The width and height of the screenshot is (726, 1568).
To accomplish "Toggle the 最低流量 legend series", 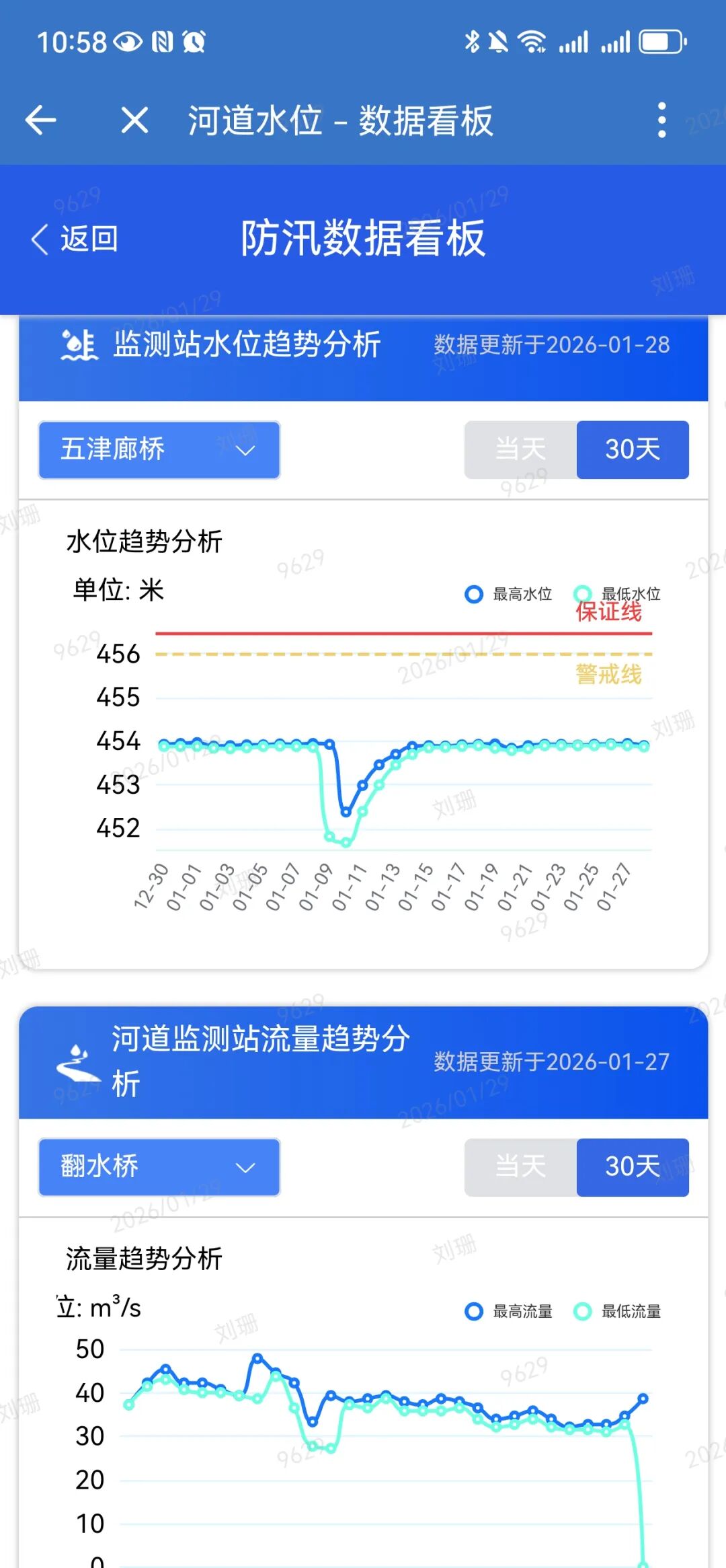I will click(617, 1311).
